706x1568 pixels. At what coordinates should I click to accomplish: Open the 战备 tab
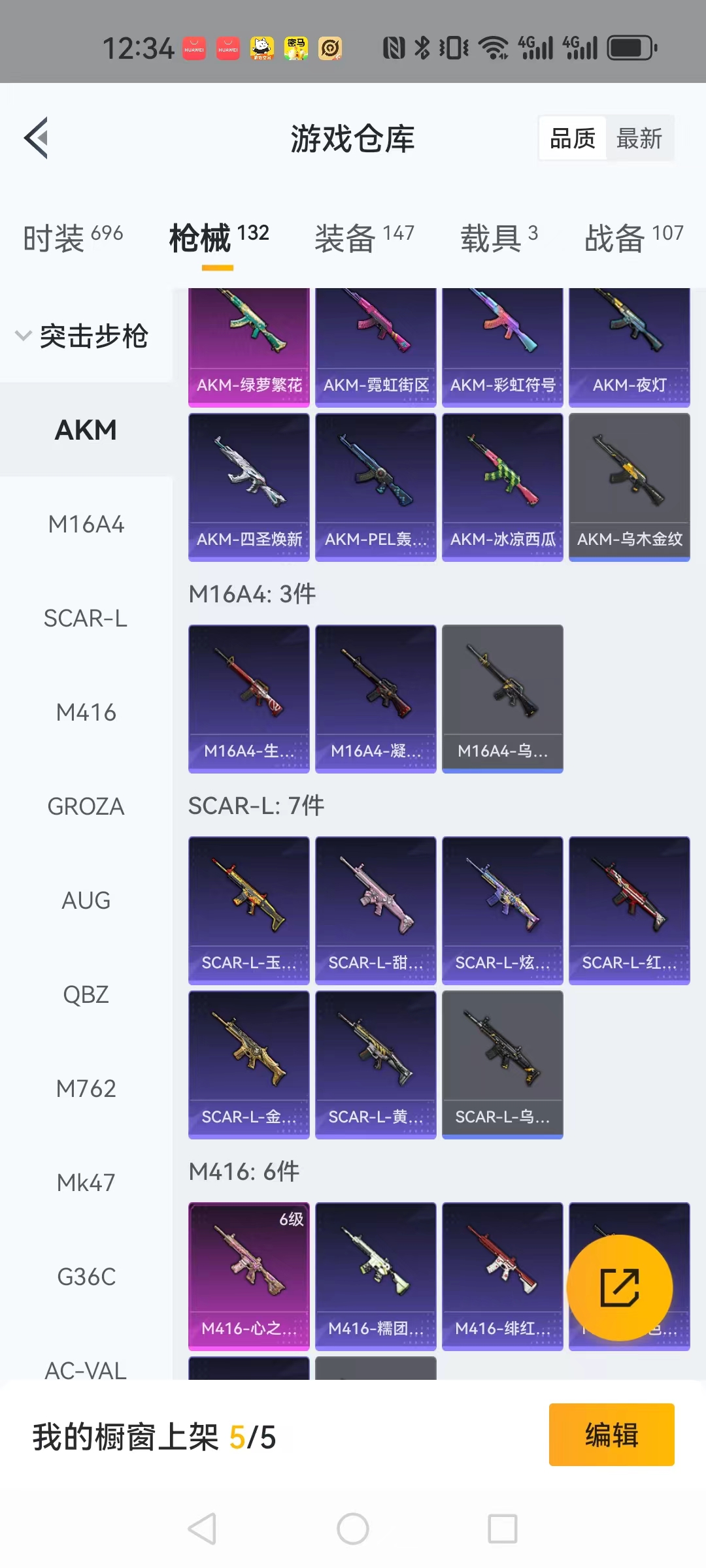pyautogui.click(x=633, y=238)
